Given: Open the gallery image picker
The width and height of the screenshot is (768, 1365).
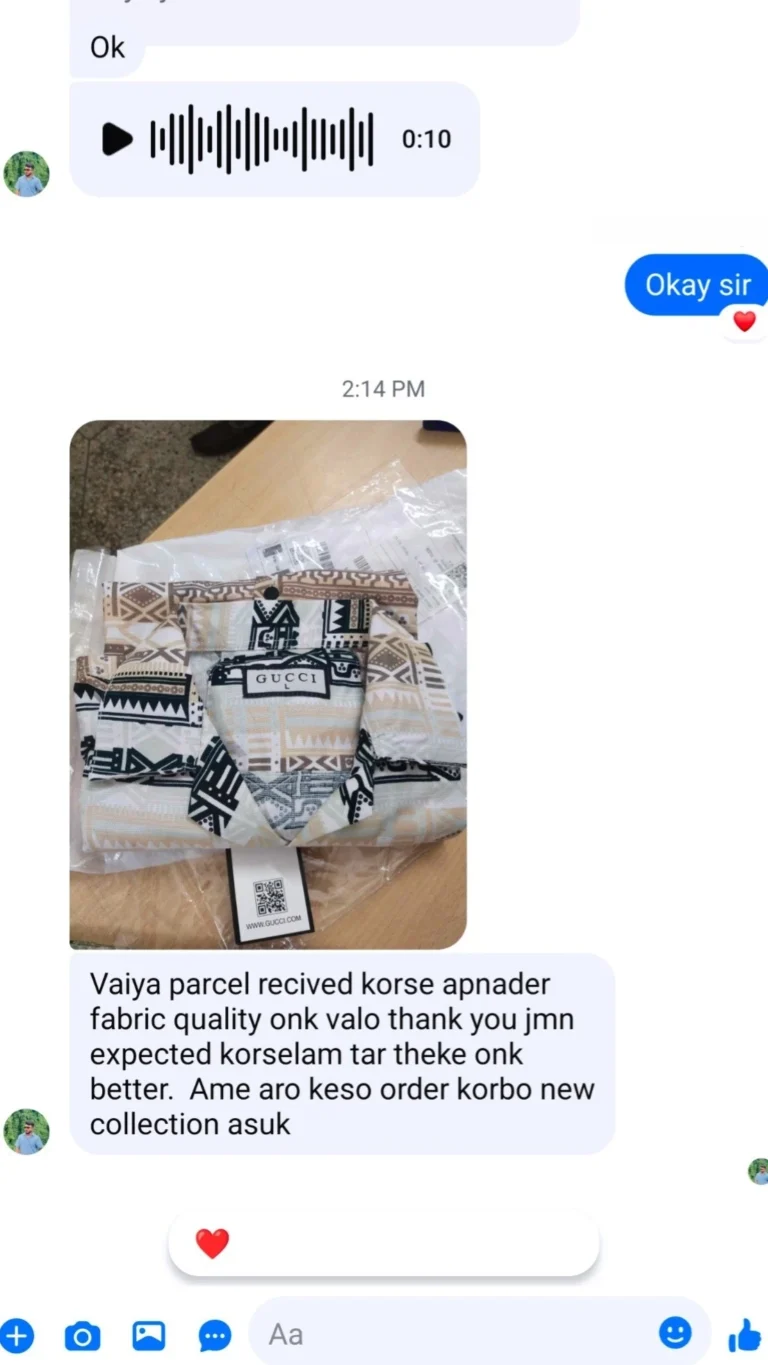Looking at the screenshot, I should pyautogui.click(x=149, y=1335).
